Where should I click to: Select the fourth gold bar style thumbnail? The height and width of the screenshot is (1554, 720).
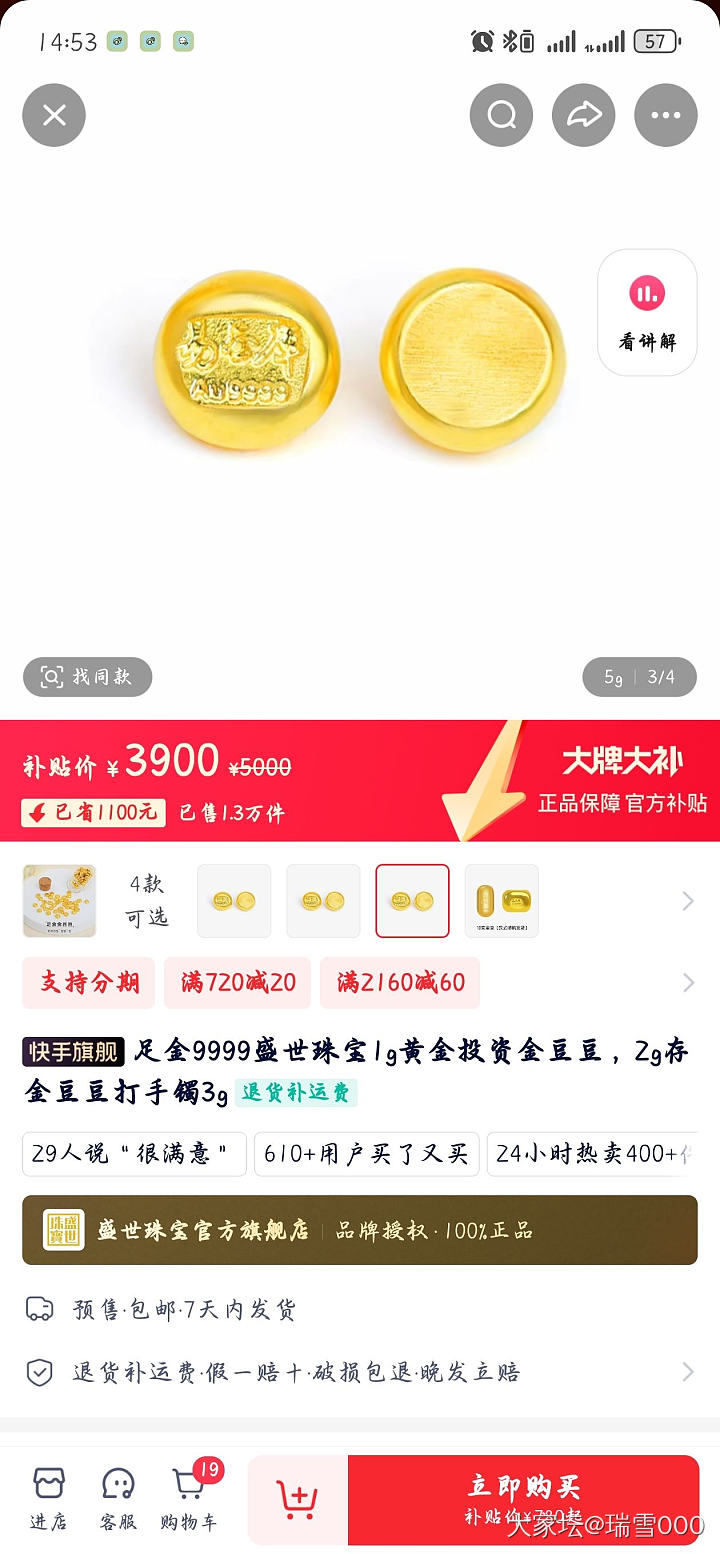(502, 901)
